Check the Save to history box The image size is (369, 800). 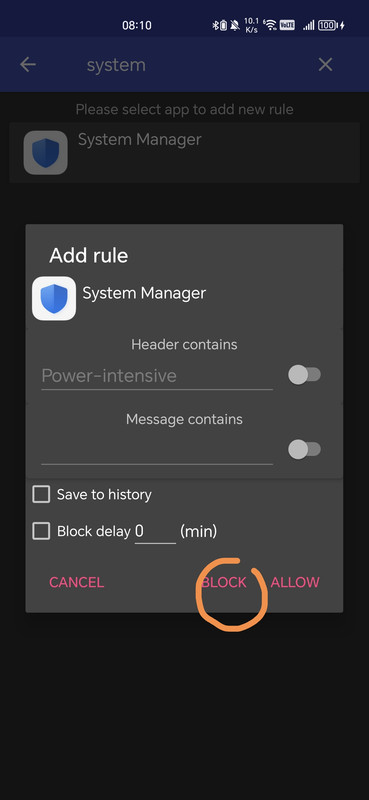coord(41,494)
